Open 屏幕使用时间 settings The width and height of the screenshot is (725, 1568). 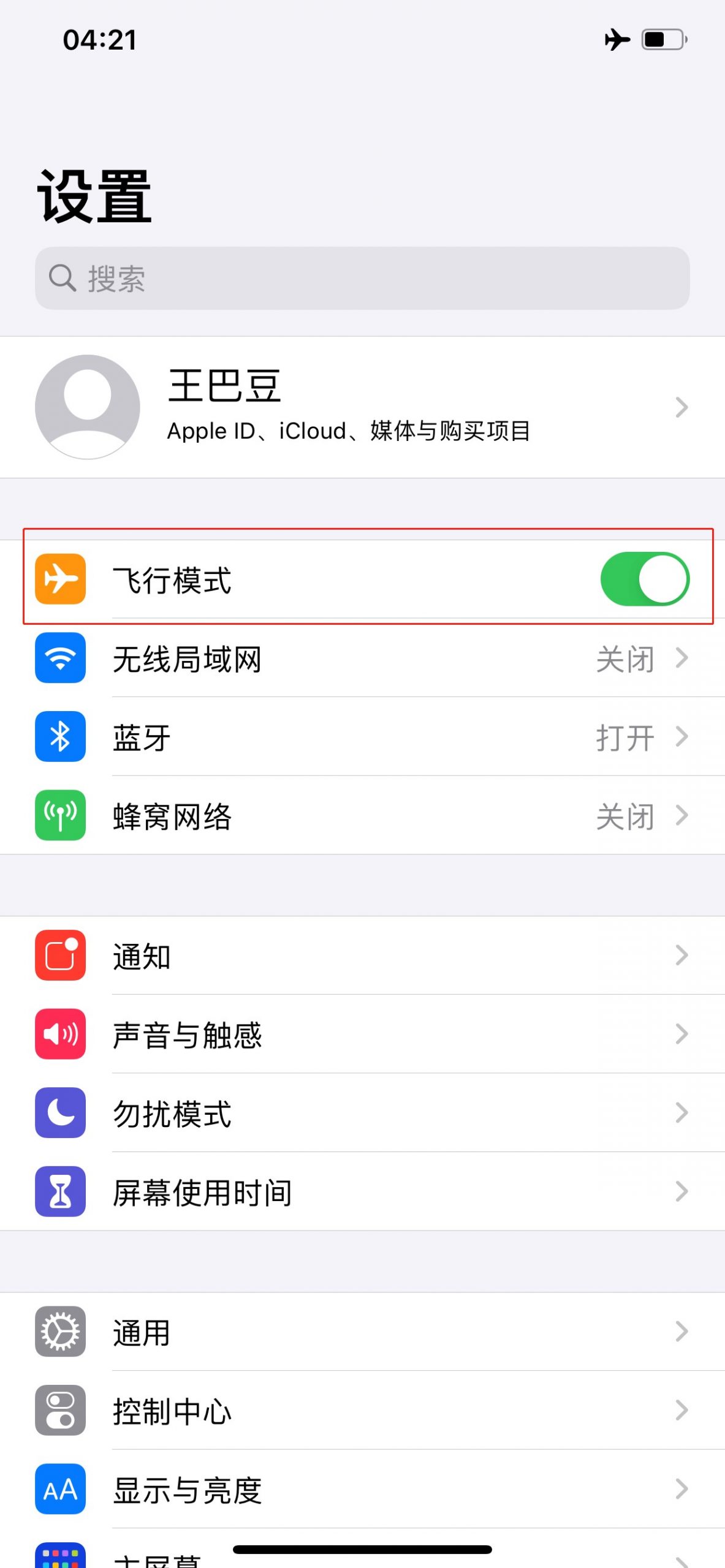pyautogui.click(x=362, y=1191)
